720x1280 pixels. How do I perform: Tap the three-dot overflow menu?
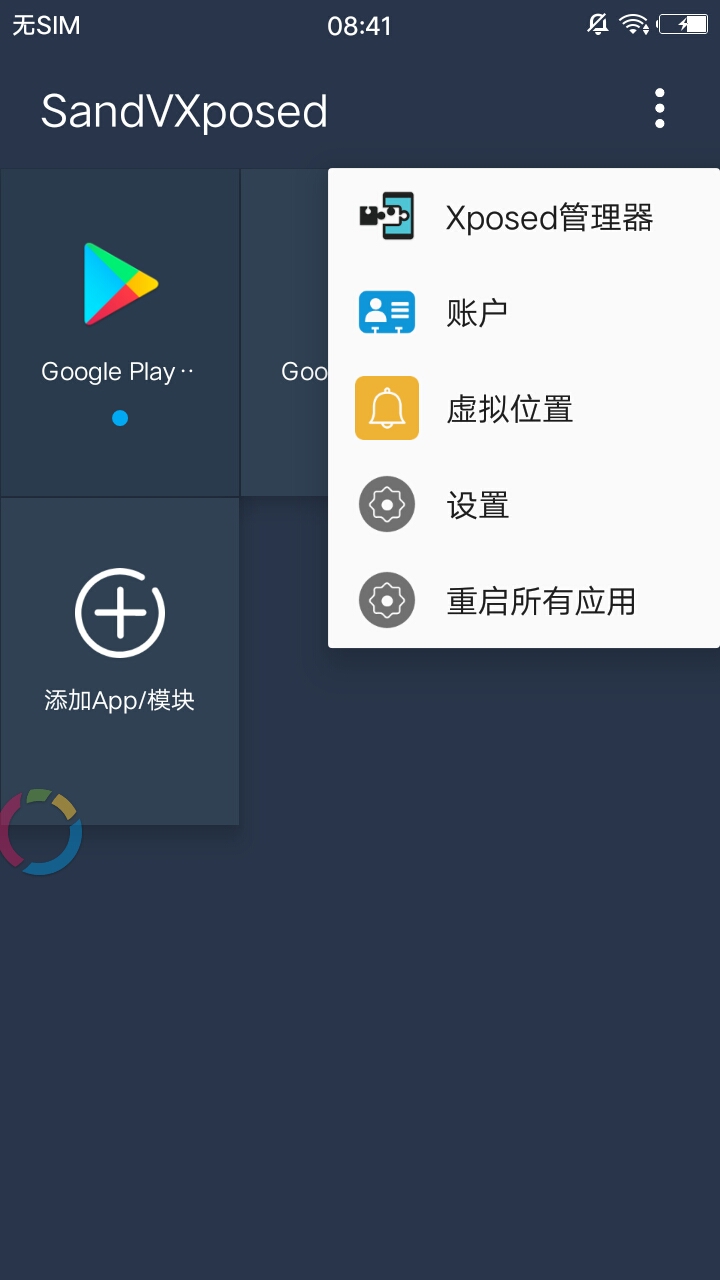[x=659, y=108]
